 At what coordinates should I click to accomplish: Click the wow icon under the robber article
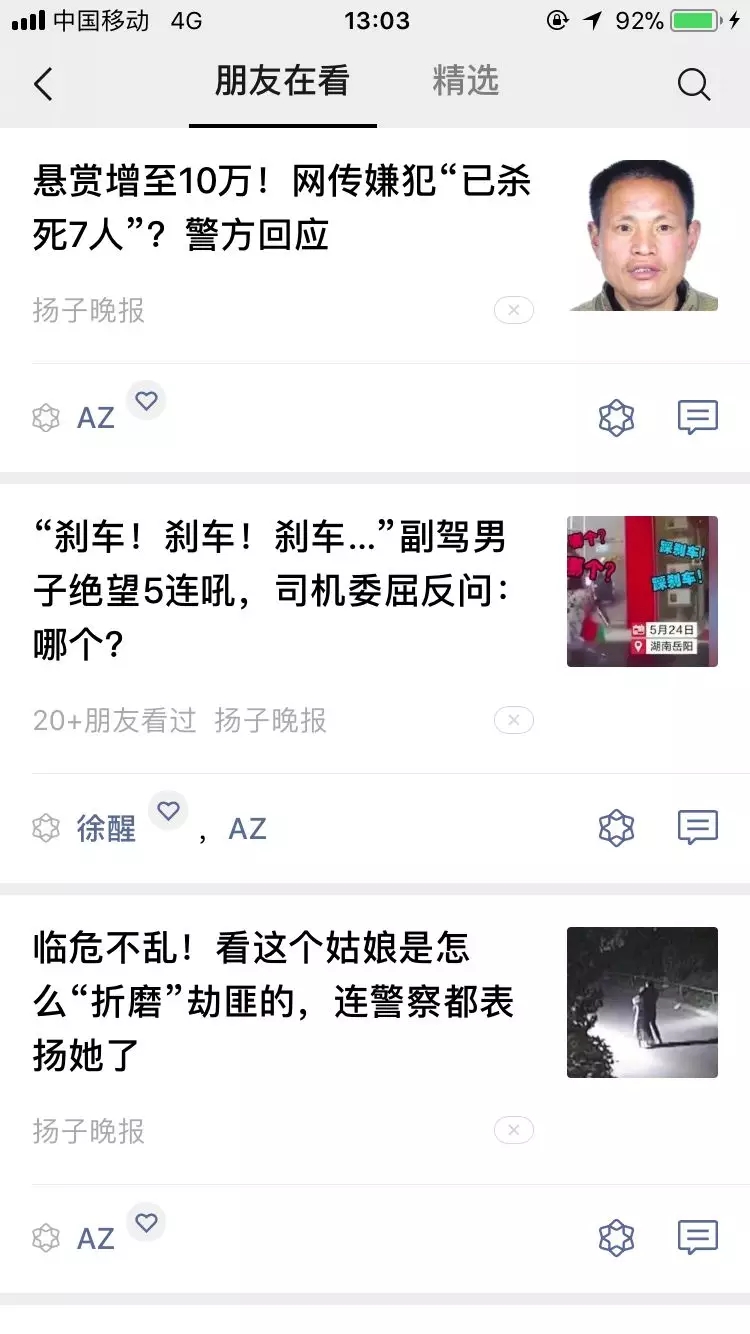pos(615,1238)
